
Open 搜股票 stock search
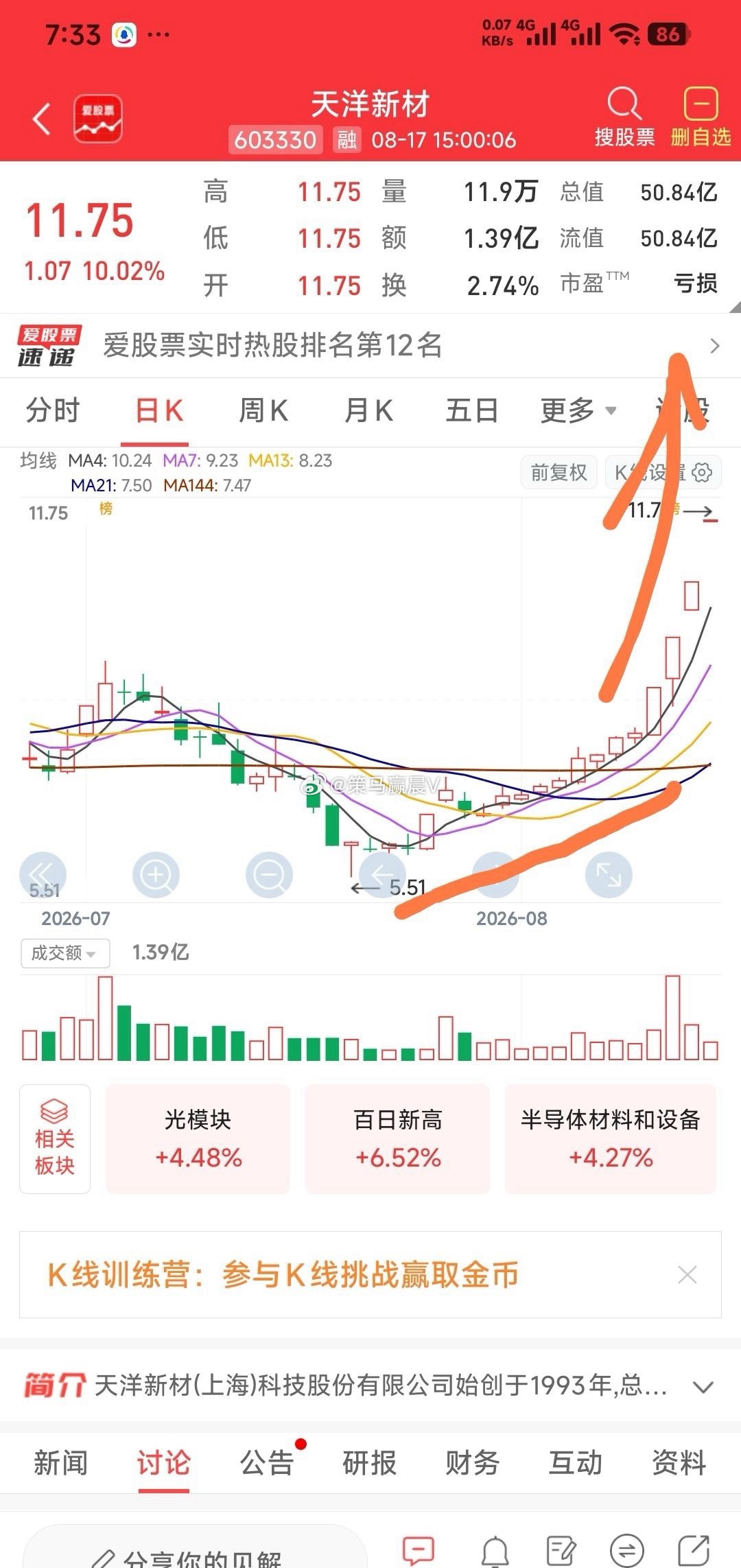pyautogui.click(x=624, y=117)
